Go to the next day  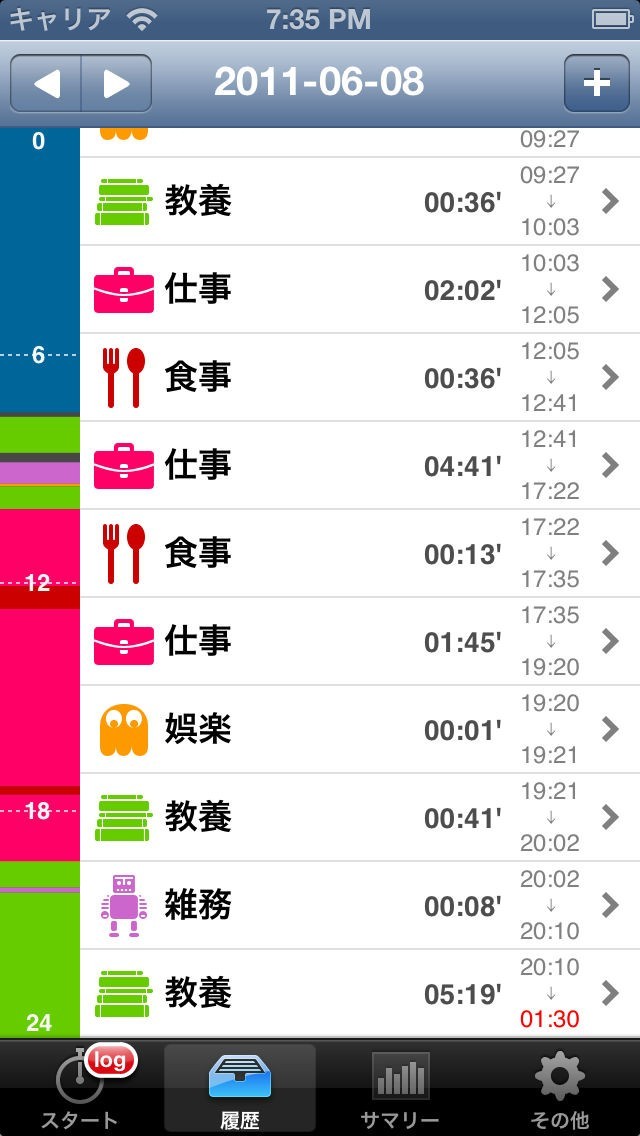116,83
